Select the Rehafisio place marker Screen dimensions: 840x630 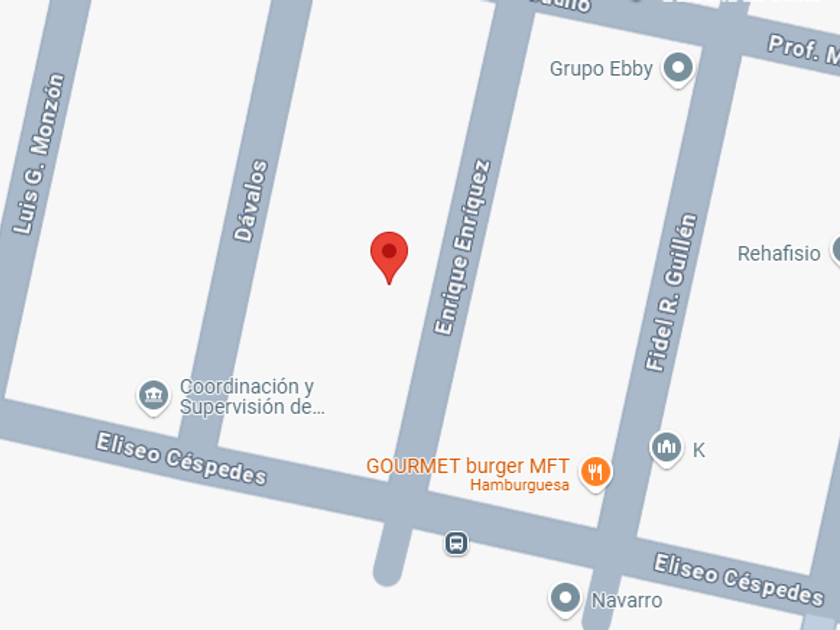point(836,250)
